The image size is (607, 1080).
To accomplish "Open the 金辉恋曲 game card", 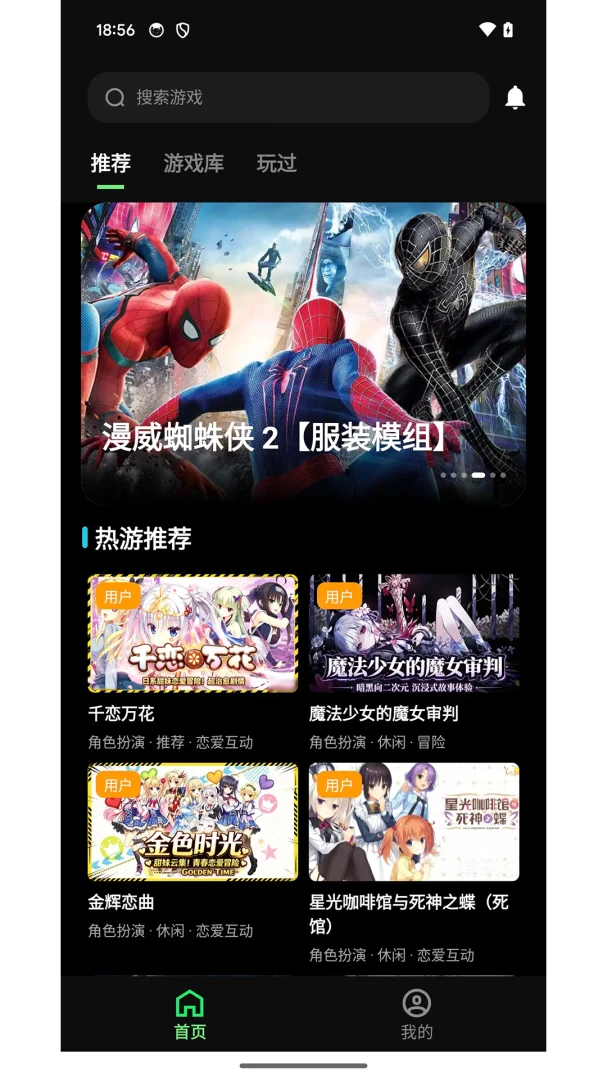I will 193,851.
